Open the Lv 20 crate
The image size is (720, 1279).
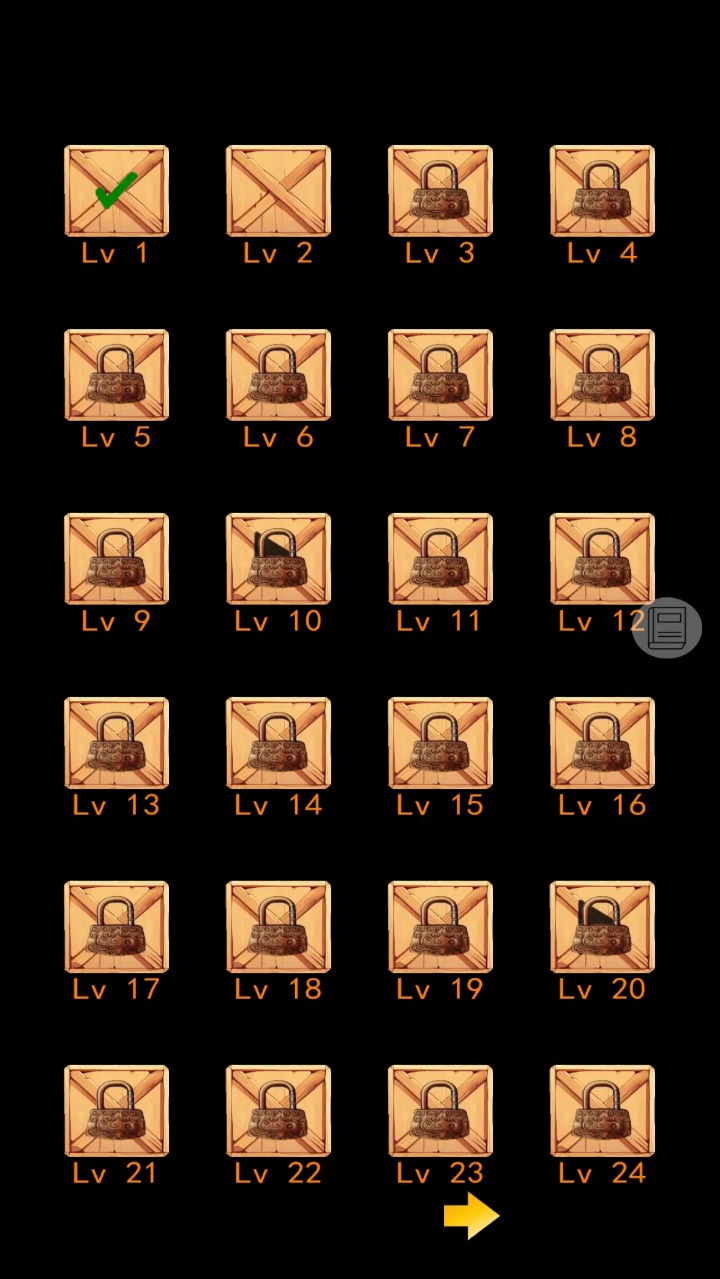pos(602,927)
